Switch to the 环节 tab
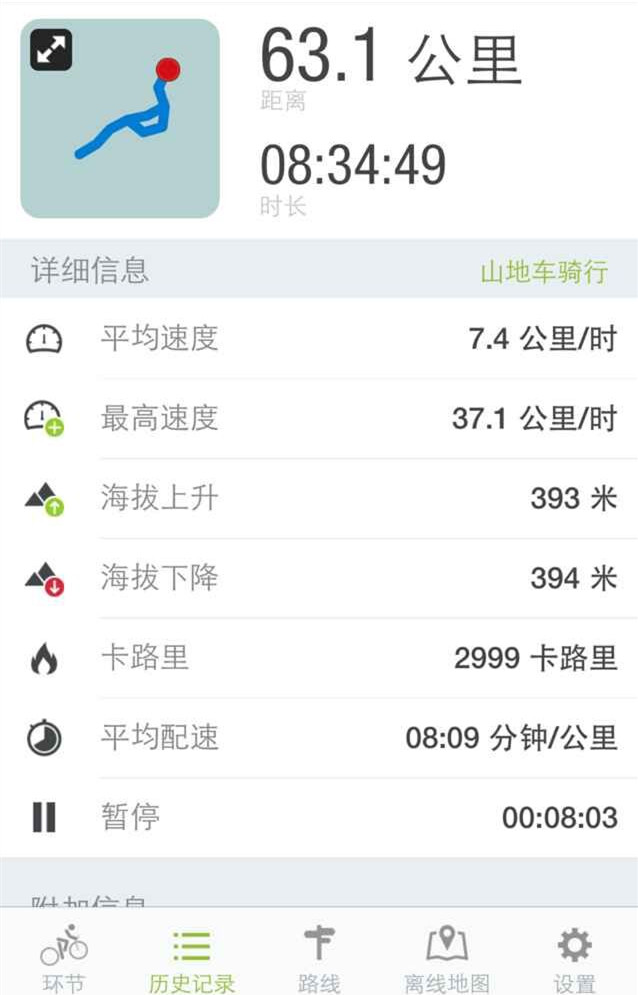The width and height of the screenshot is (638, 995). point(64,957)
